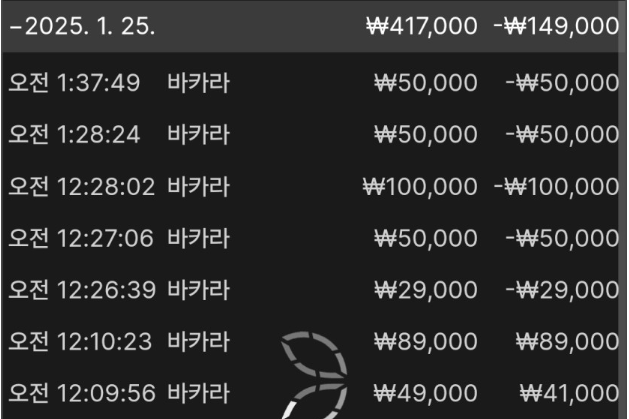Open the 오전 1:28:24 바카라 record
This screenshot has width=629, height=419.
pyautogui.click(x=314, y=133)
